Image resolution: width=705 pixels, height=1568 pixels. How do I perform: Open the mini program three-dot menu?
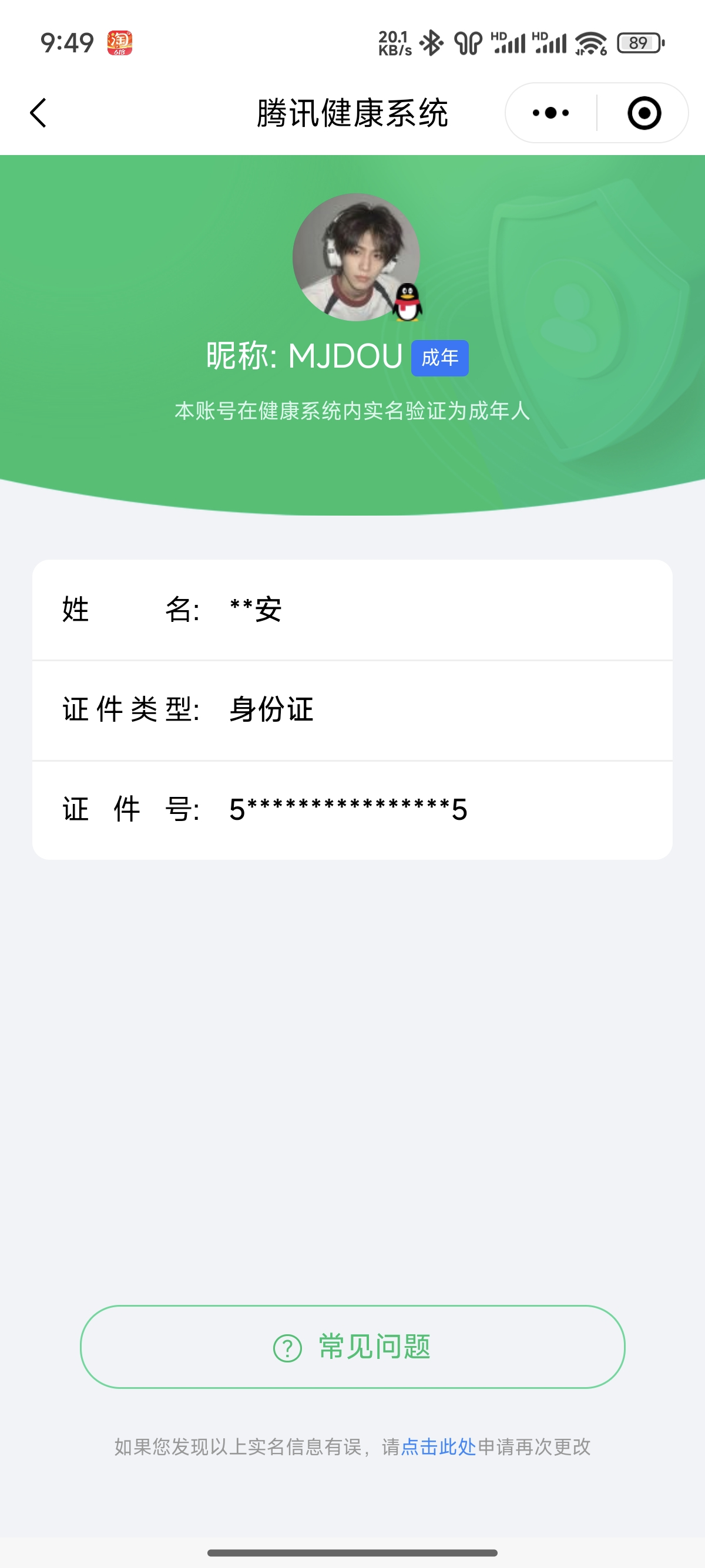(550, 113)
